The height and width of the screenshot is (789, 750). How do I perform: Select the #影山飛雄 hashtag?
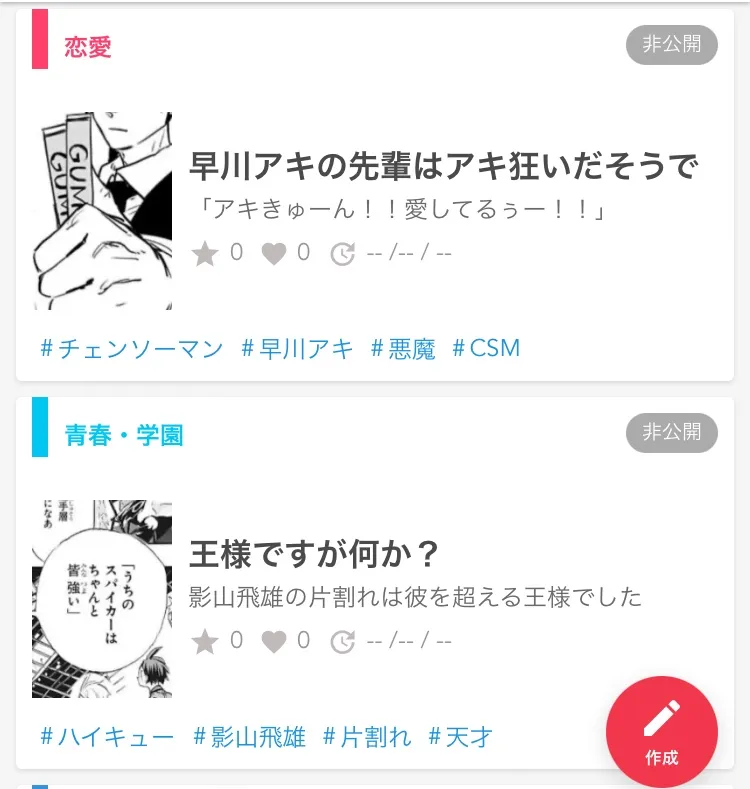[x=249, y=737]
